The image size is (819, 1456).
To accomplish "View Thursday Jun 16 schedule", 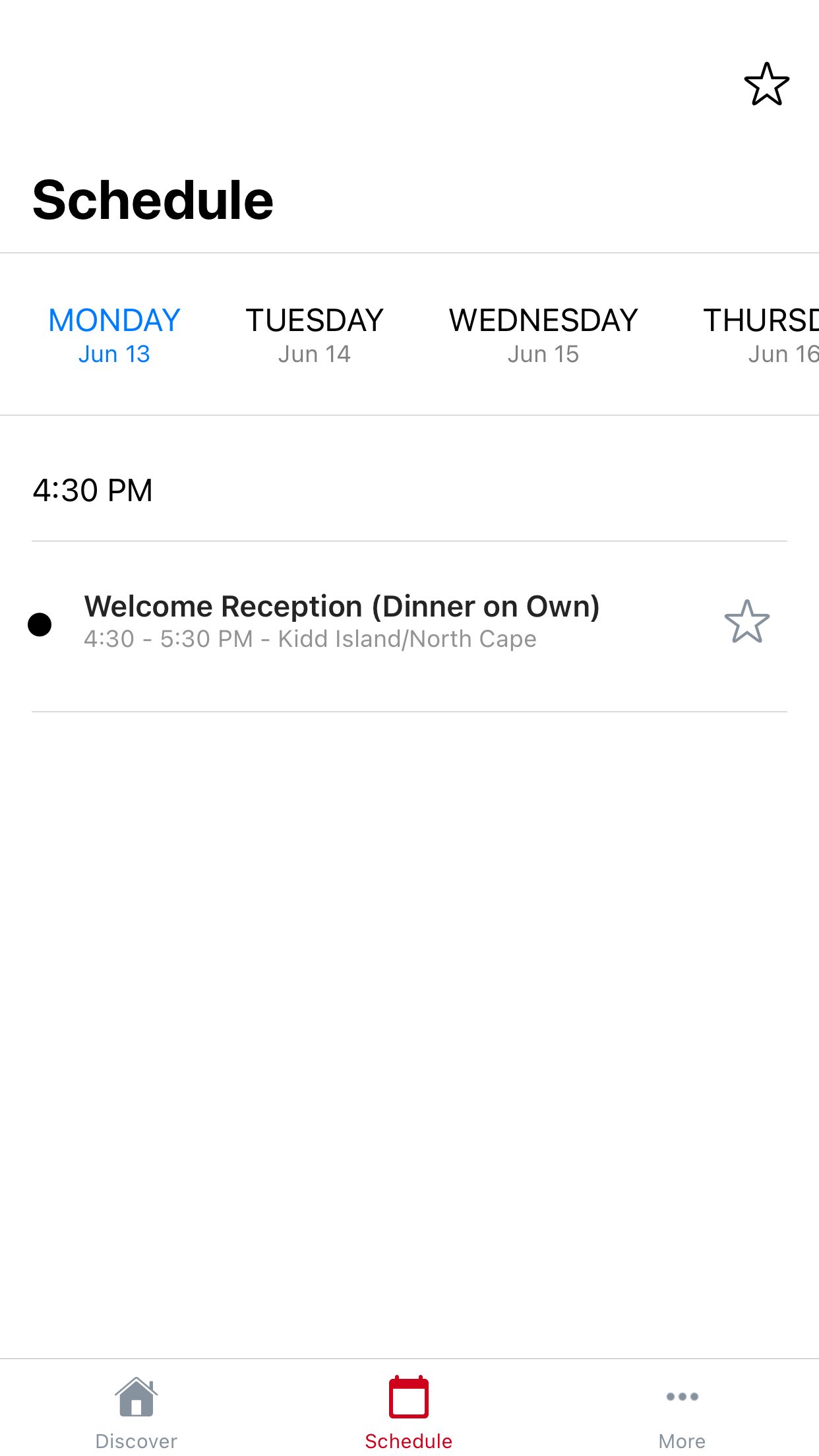I will 761,335.
